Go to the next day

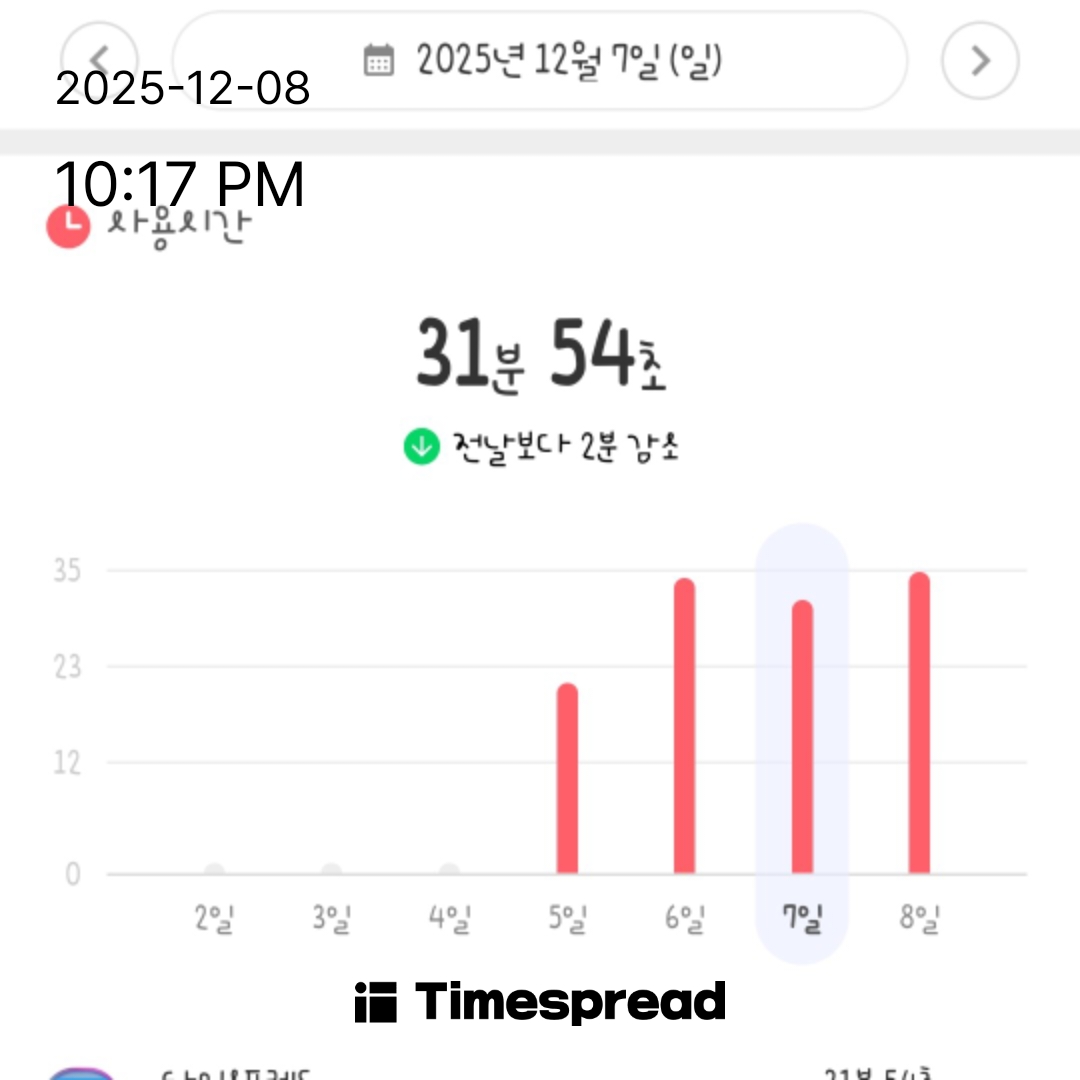[x=980, y=61]
